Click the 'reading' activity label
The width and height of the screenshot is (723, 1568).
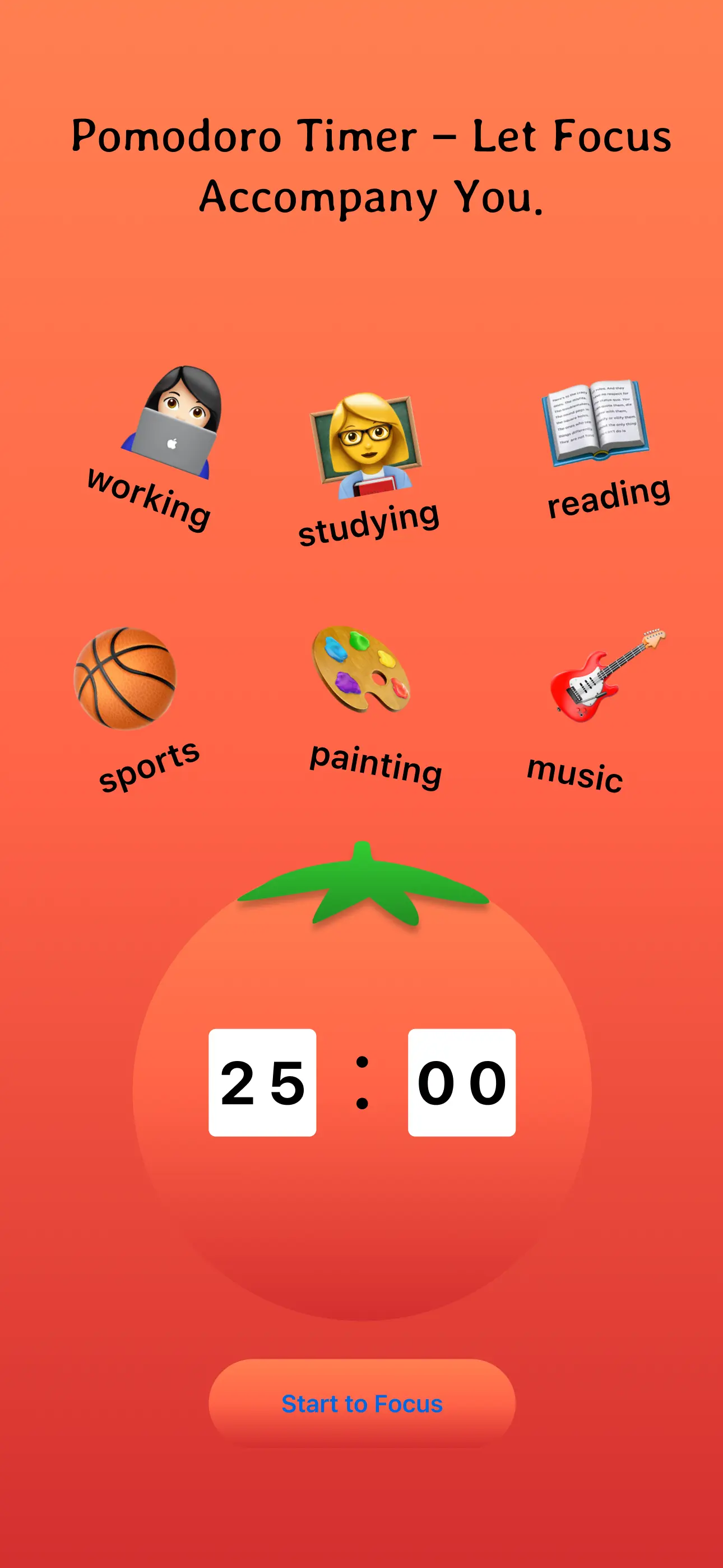tap(609, 498)
